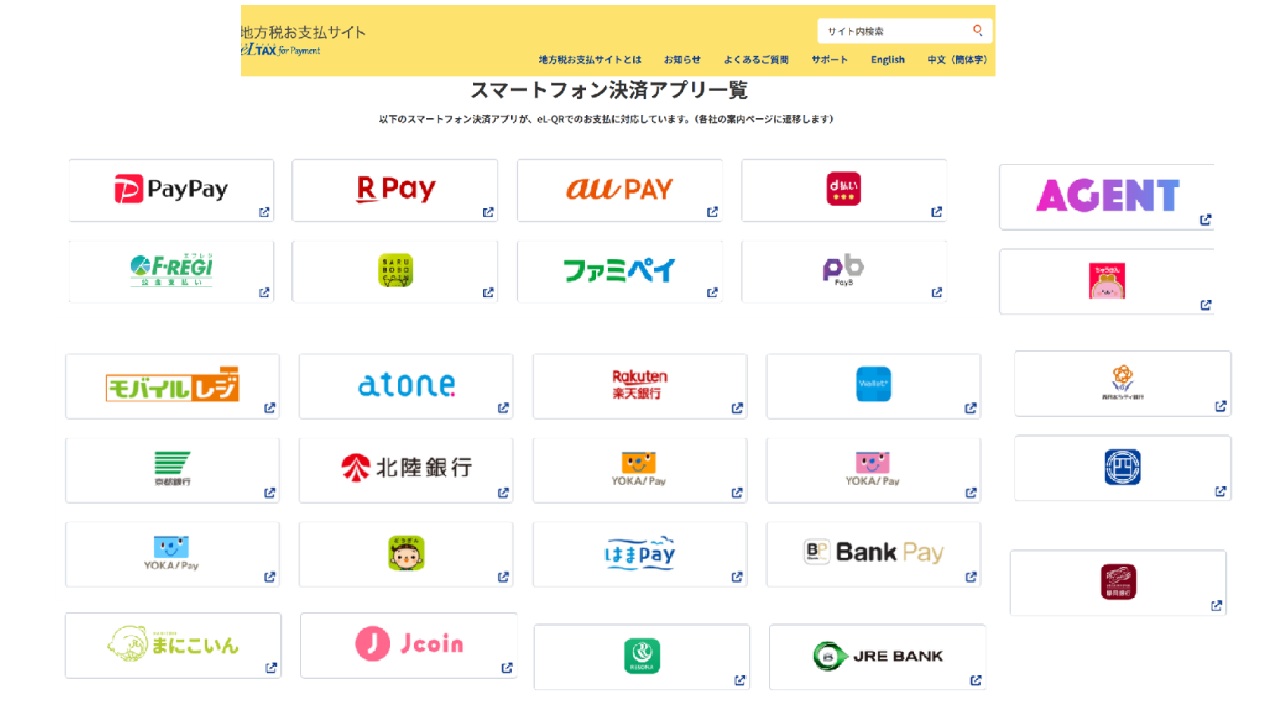This screenshot has width=1280, height=720.
Task: Open the AGENT card
Action: [x=1106, y=197]
